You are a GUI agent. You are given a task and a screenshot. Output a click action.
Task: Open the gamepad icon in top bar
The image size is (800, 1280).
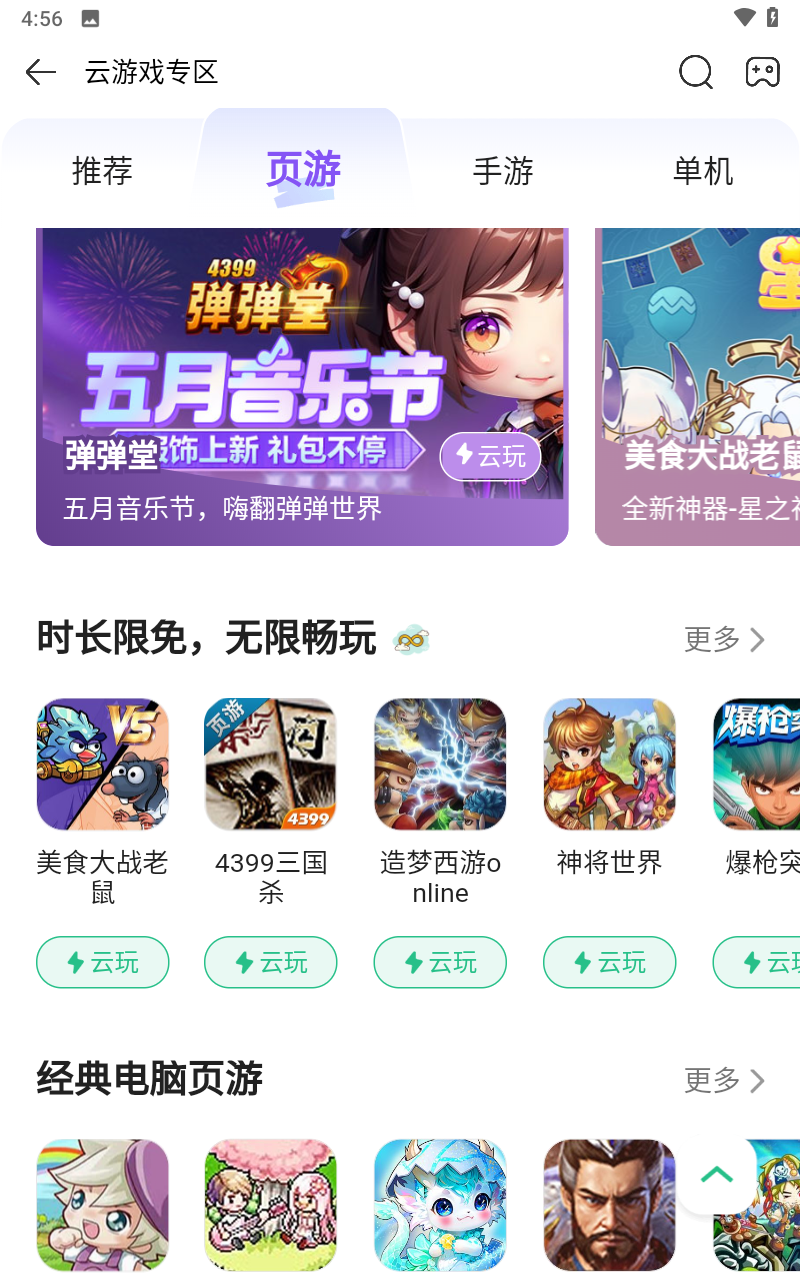(x=763, y=72)
